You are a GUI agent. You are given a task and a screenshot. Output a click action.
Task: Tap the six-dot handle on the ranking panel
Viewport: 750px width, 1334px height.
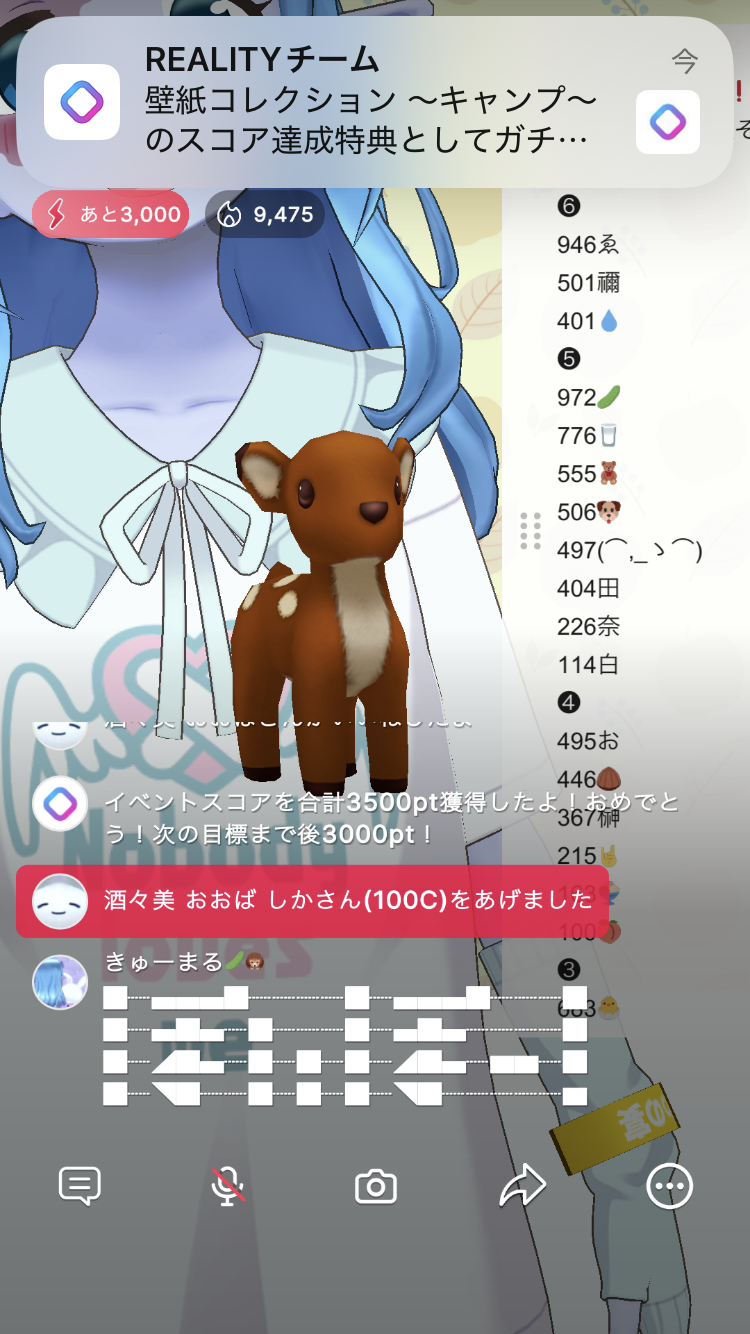coord(531,531)
